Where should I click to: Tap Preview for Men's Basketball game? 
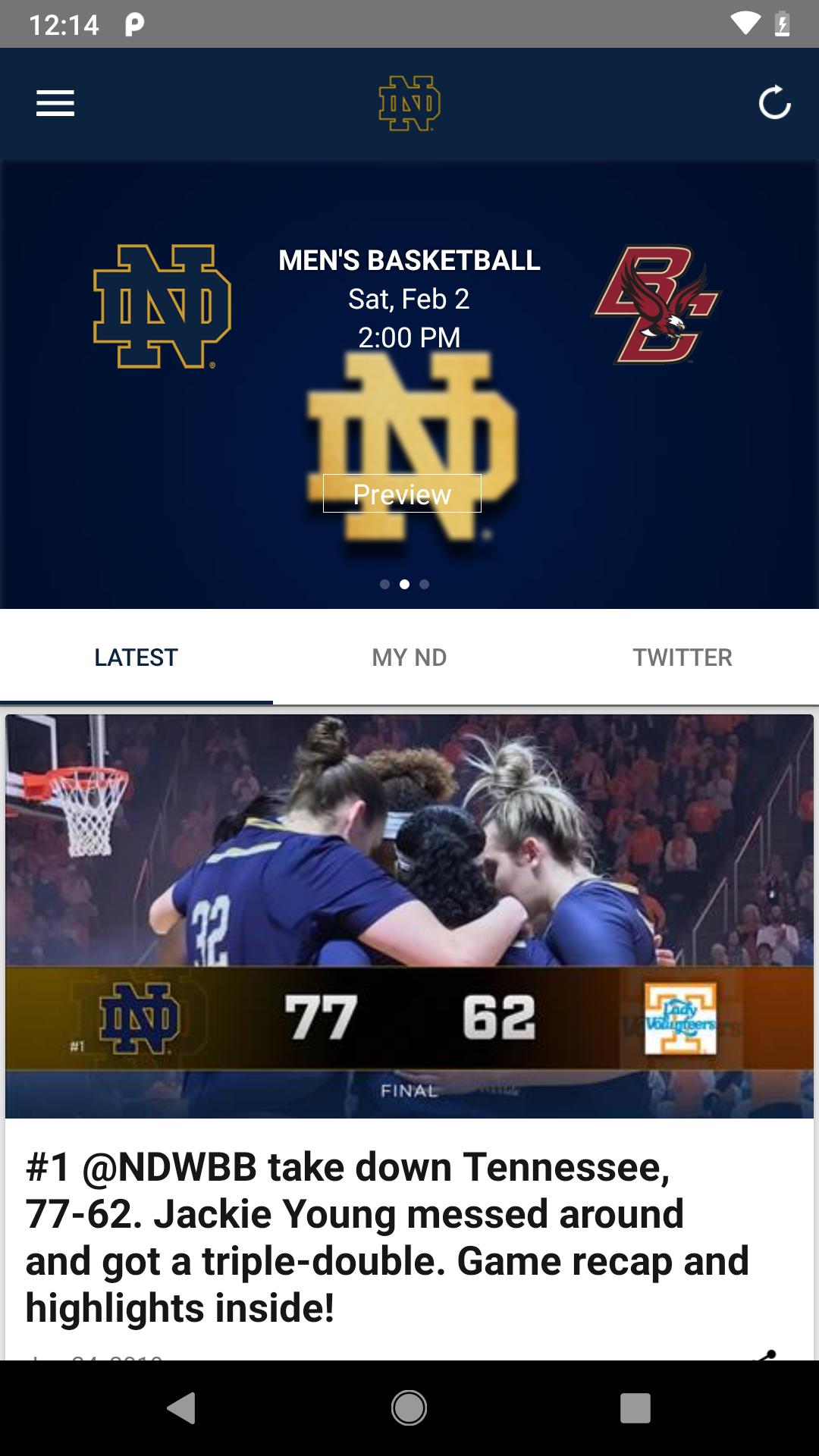click(x=402, y=494)
